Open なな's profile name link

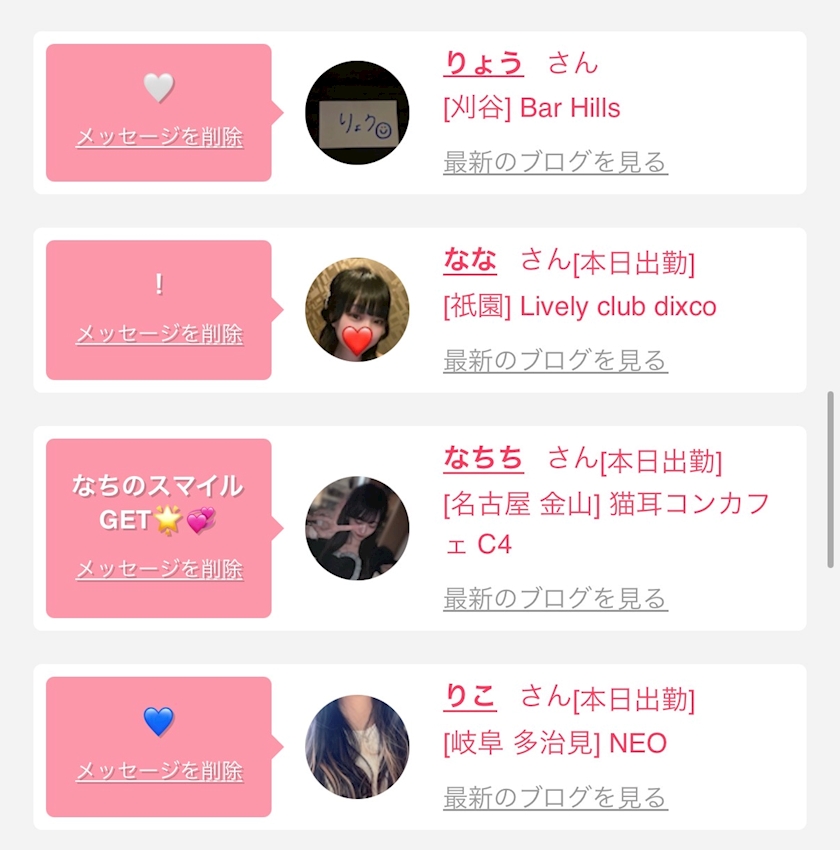[x=470, y=261]
